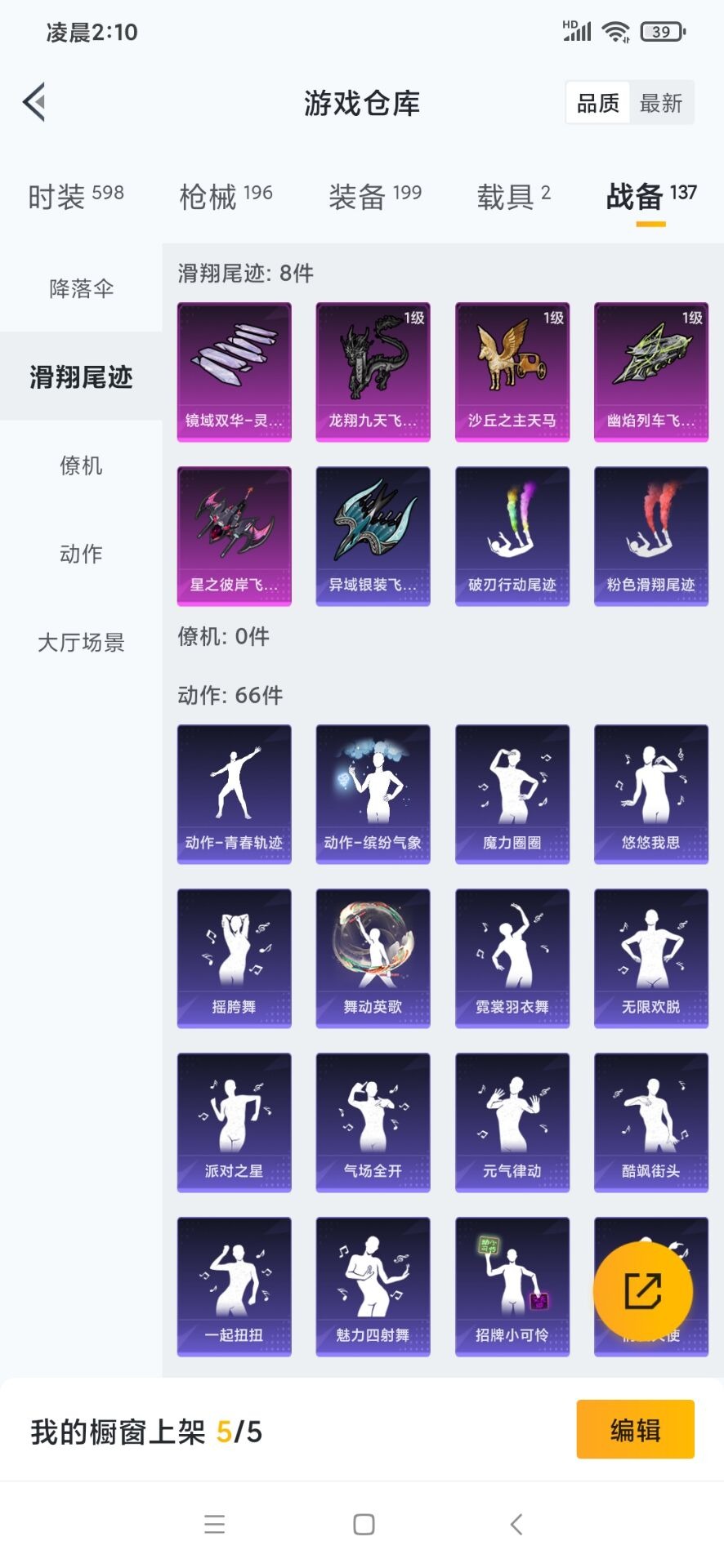Open the 舞动英歌 dance emote thumbnail
Viewport: 724px width, 1568px height.
click(x=373, y=957)
